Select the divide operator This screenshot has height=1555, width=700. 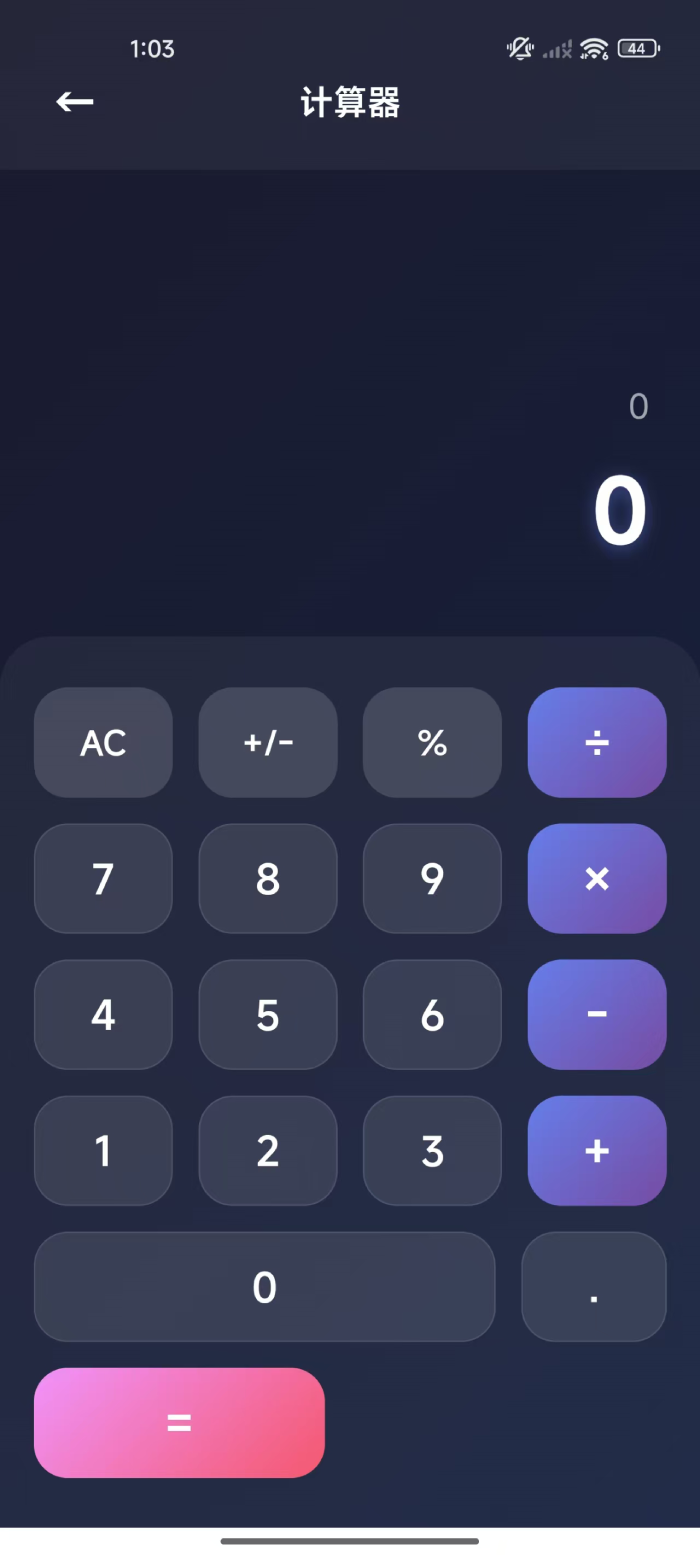pyautogui.click(x=597, y=743)
